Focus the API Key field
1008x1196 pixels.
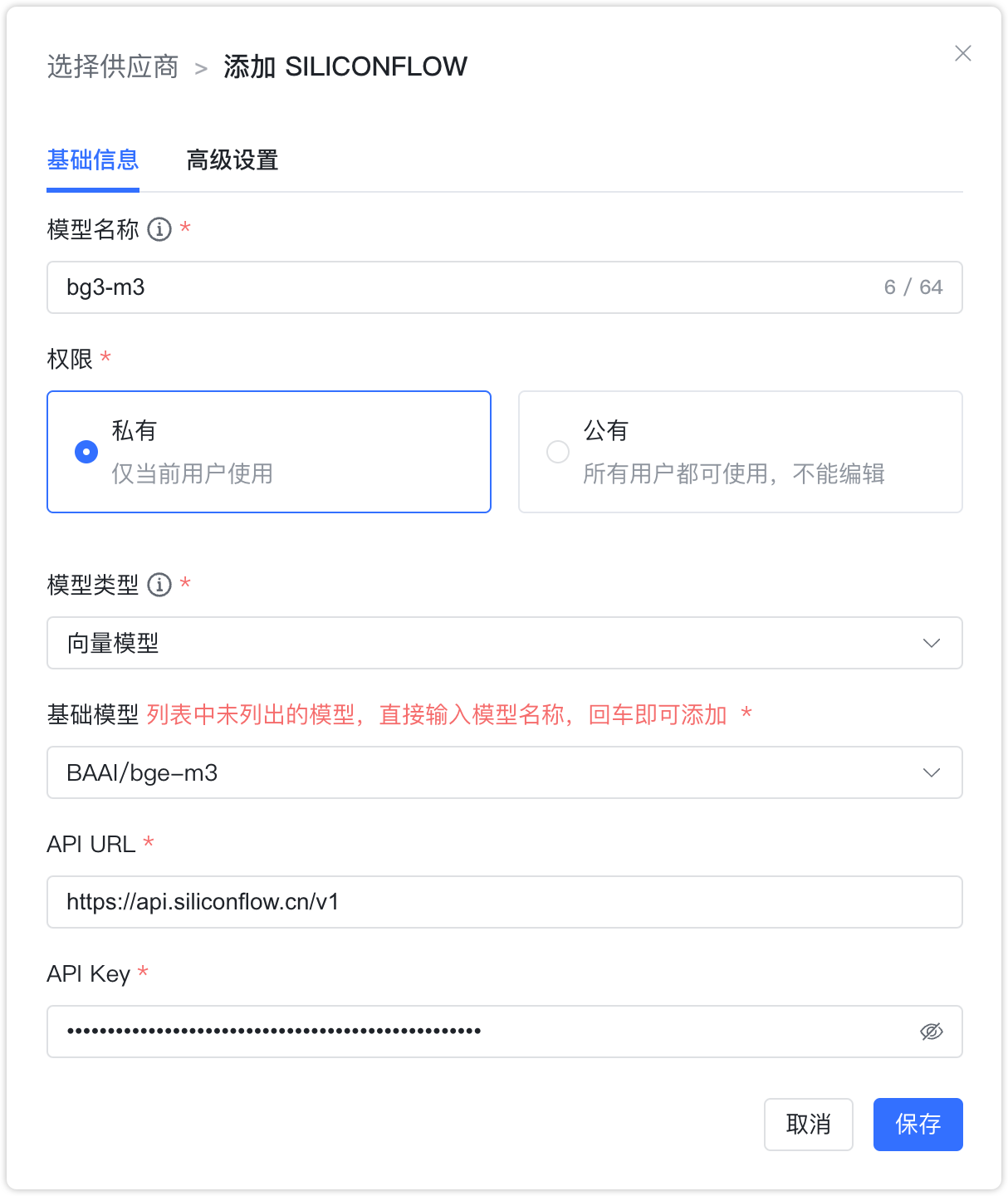[x=482, y=1032]
